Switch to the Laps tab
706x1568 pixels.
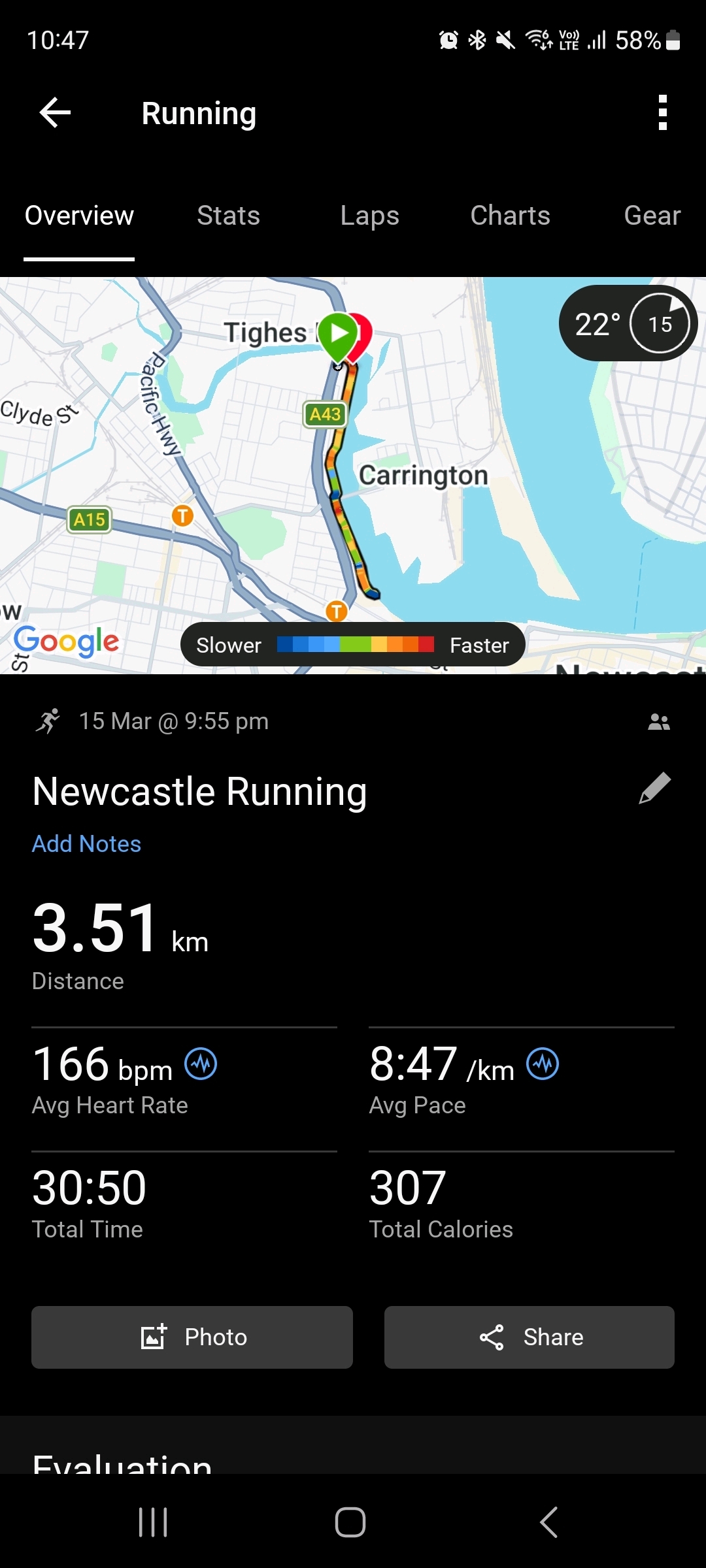[369, 216]
